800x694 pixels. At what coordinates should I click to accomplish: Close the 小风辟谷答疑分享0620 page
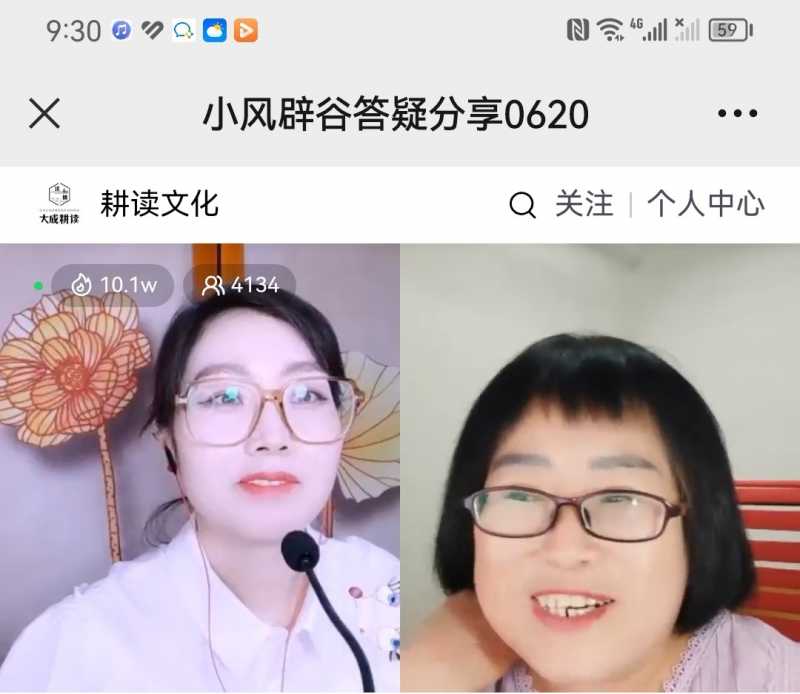44,114
